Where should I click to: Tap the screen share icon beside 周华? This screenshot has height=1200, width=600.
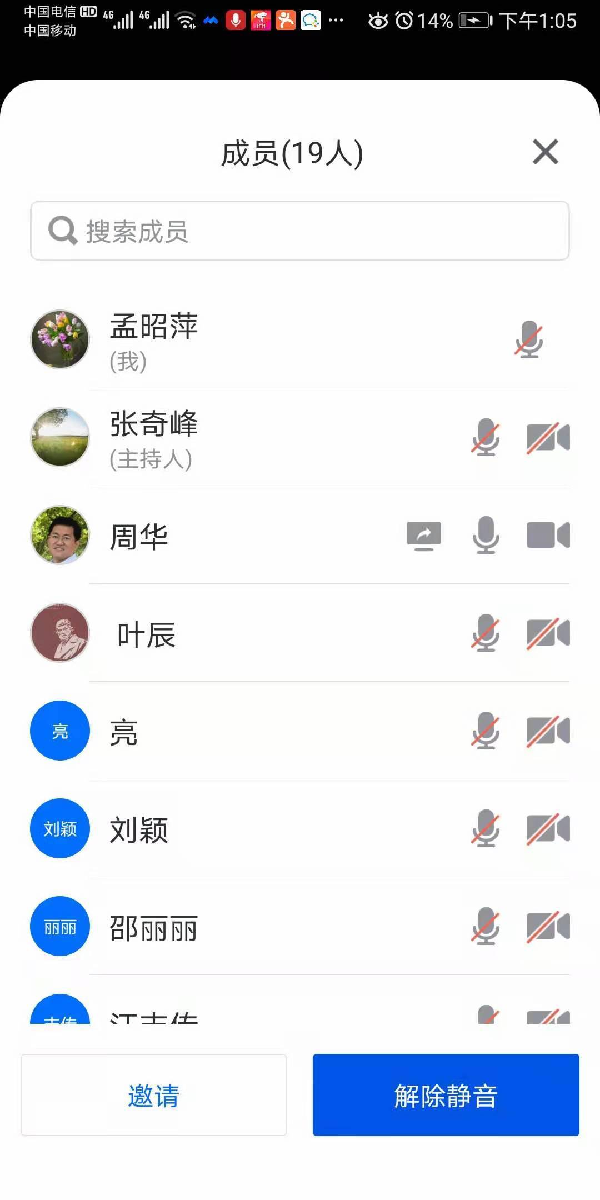424,536
